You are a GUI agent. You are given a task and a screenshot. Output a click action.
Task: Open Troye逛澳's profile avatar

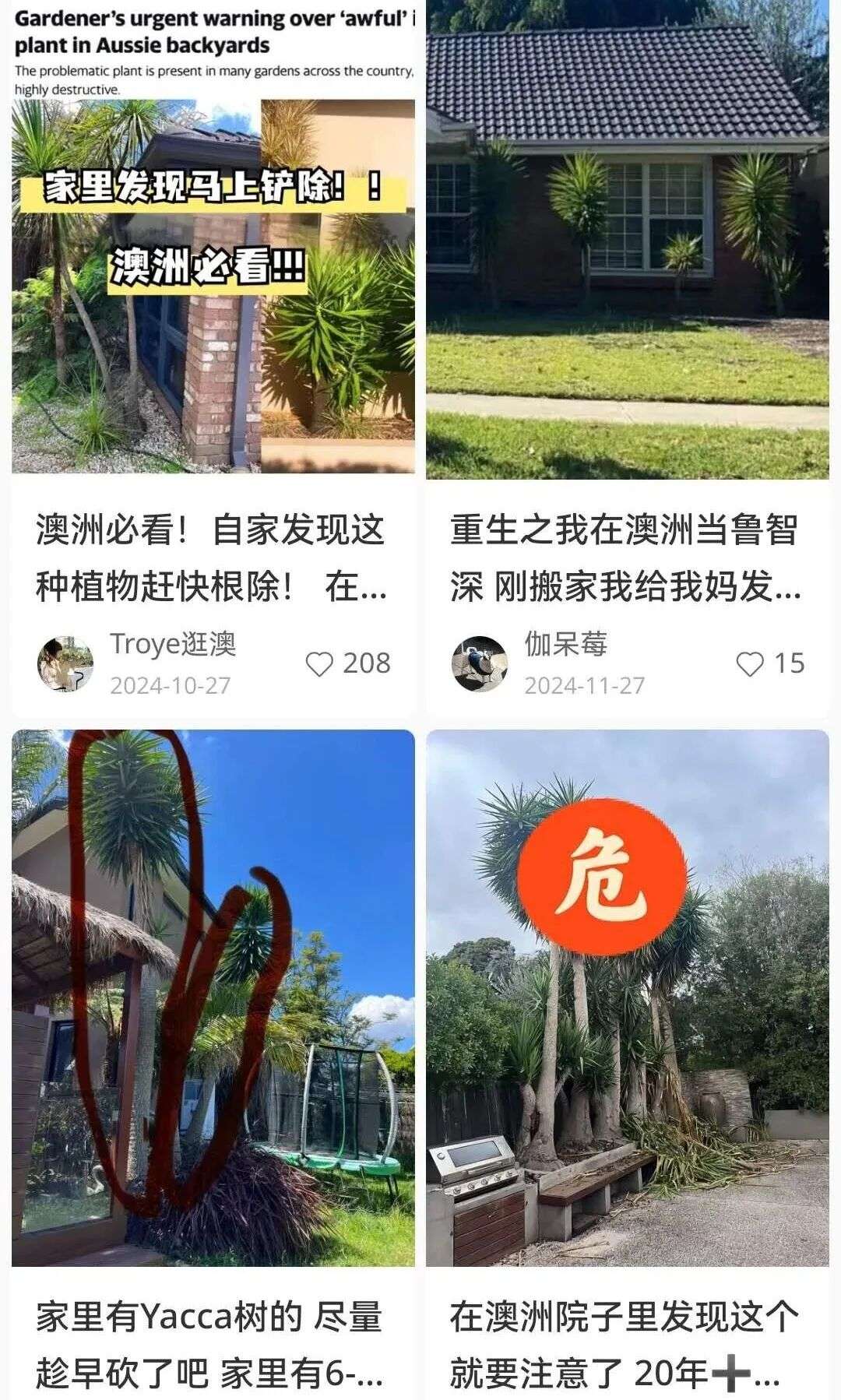65,663
